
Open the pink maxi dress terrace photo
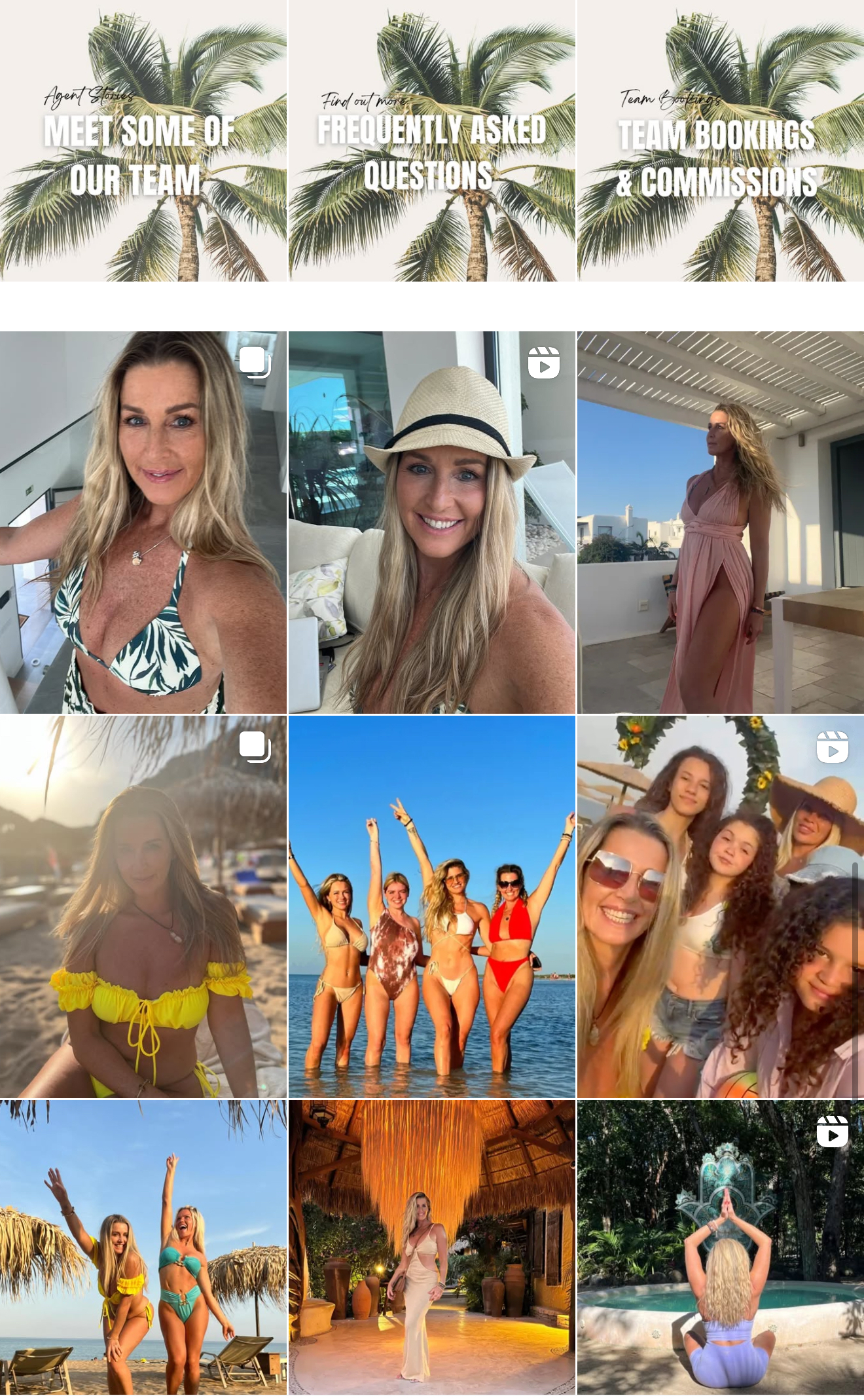pyautogui.click(x=720, y=522)
